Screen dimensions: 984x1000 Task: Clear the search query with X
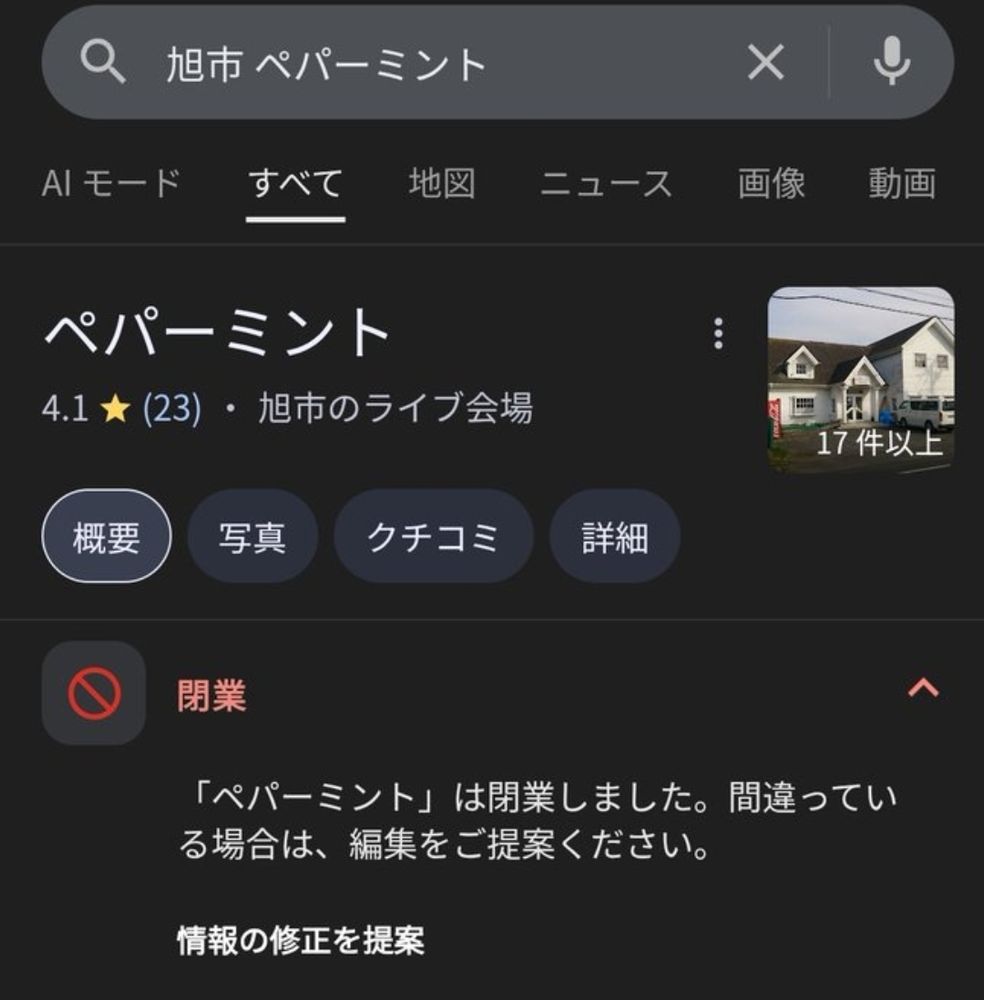[766, 64]
